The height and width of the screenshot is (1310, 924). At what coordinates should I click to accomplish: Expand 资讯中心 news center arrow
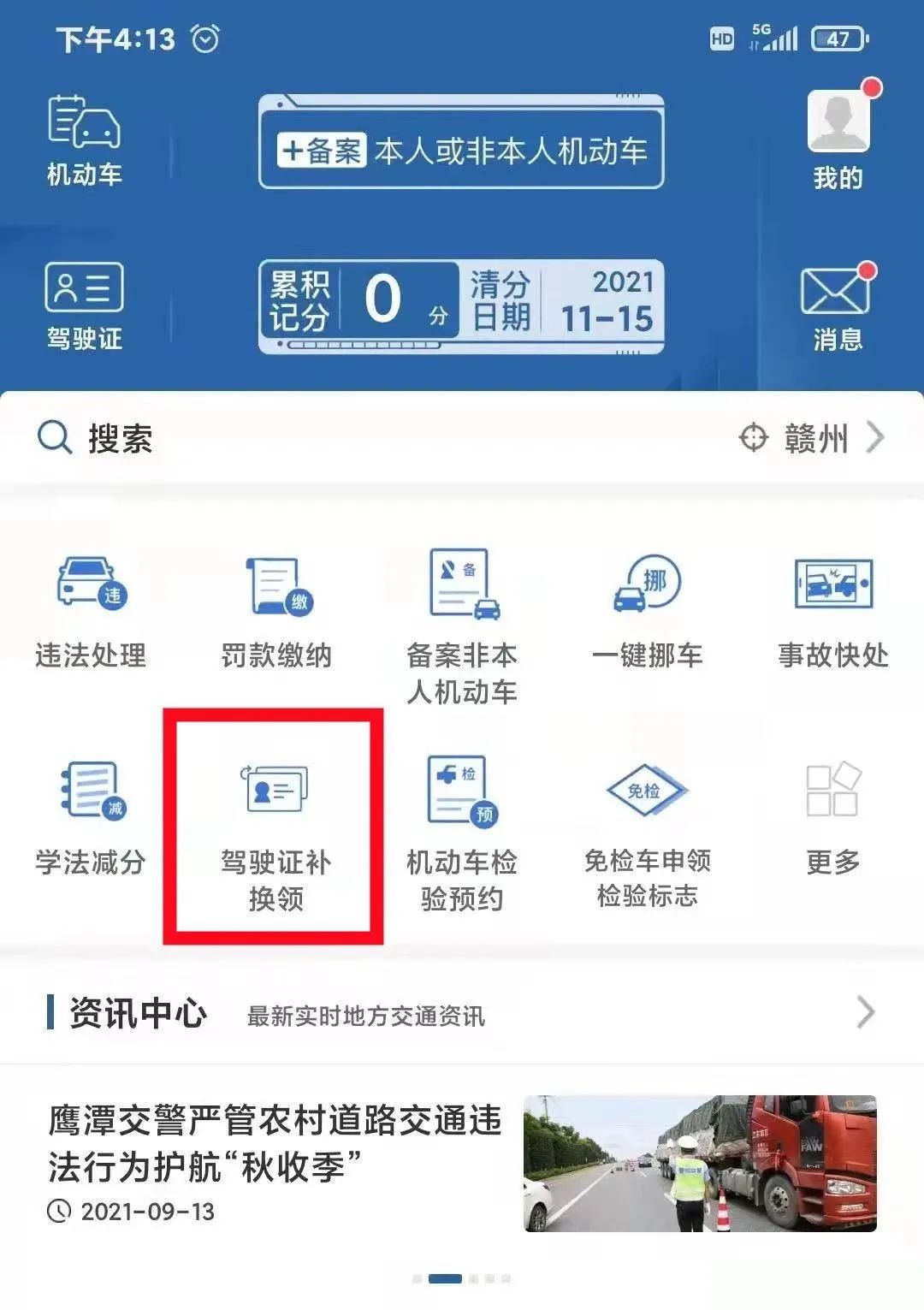tap(866, 1013)
